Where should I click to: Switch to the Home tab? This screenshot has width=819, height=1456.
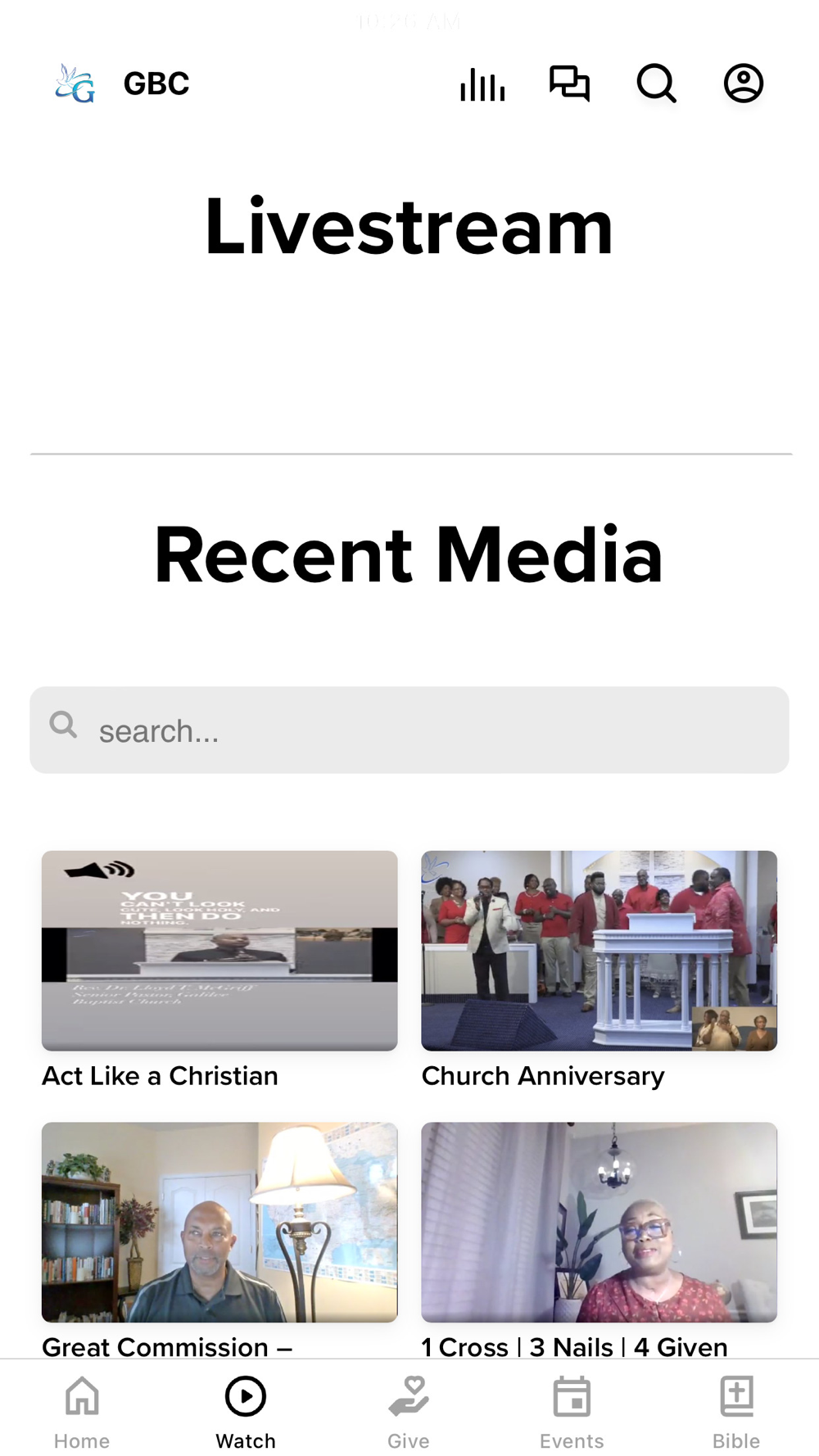pos(82,1413)
